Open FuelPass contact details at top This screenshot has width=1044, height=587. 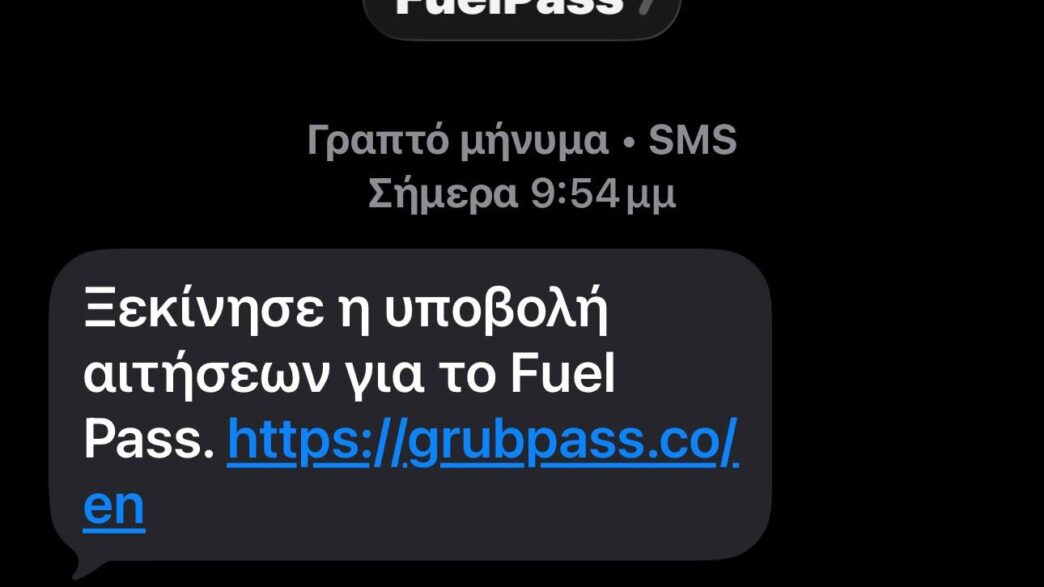point(521,11)
